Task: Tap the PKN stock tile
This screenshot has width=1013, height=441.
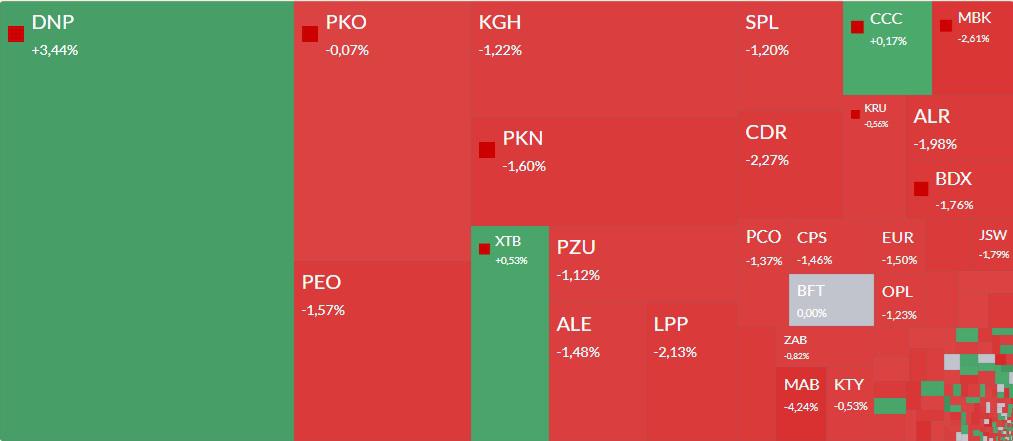Action: tap(603, 170)
